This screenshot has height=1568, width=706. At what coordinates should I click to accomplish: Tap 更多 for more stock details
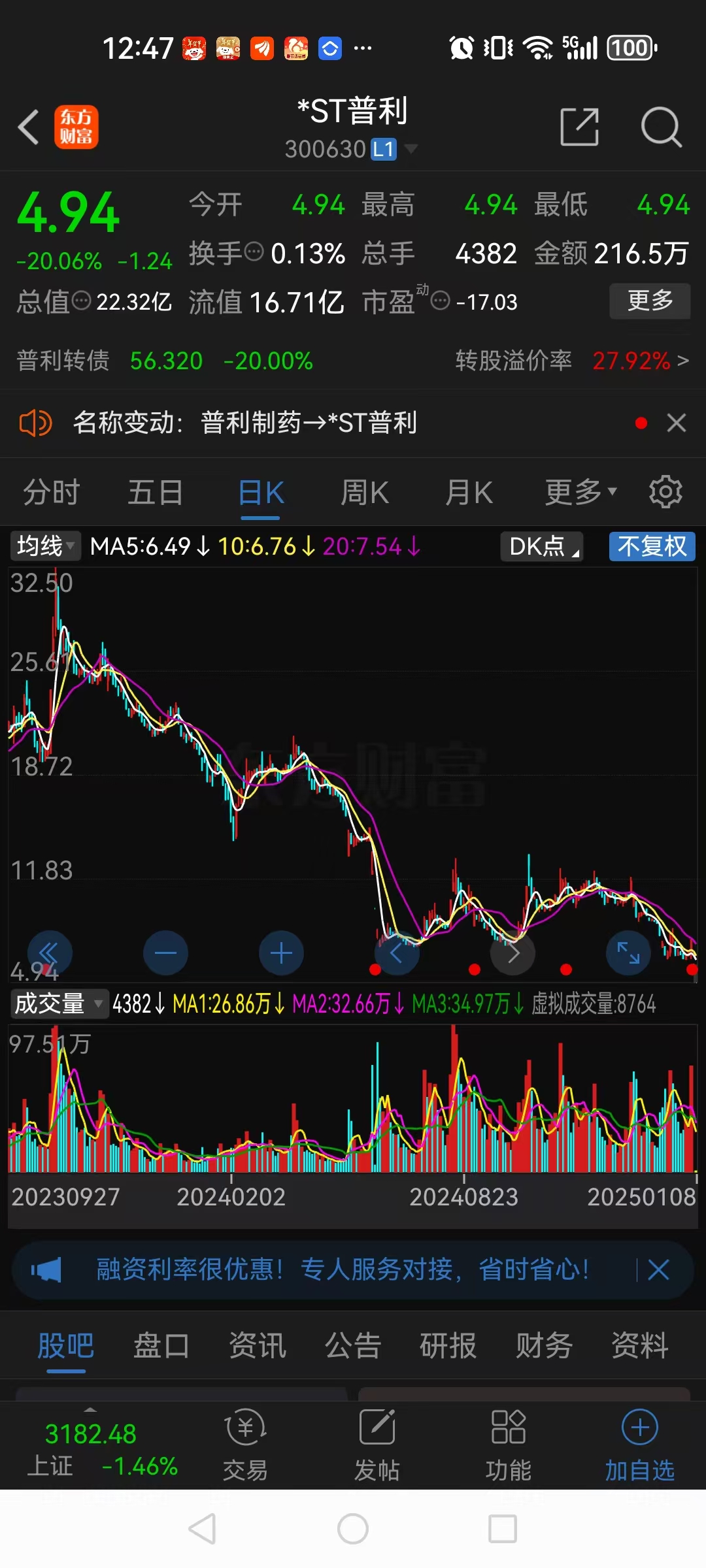click(649, 301)
